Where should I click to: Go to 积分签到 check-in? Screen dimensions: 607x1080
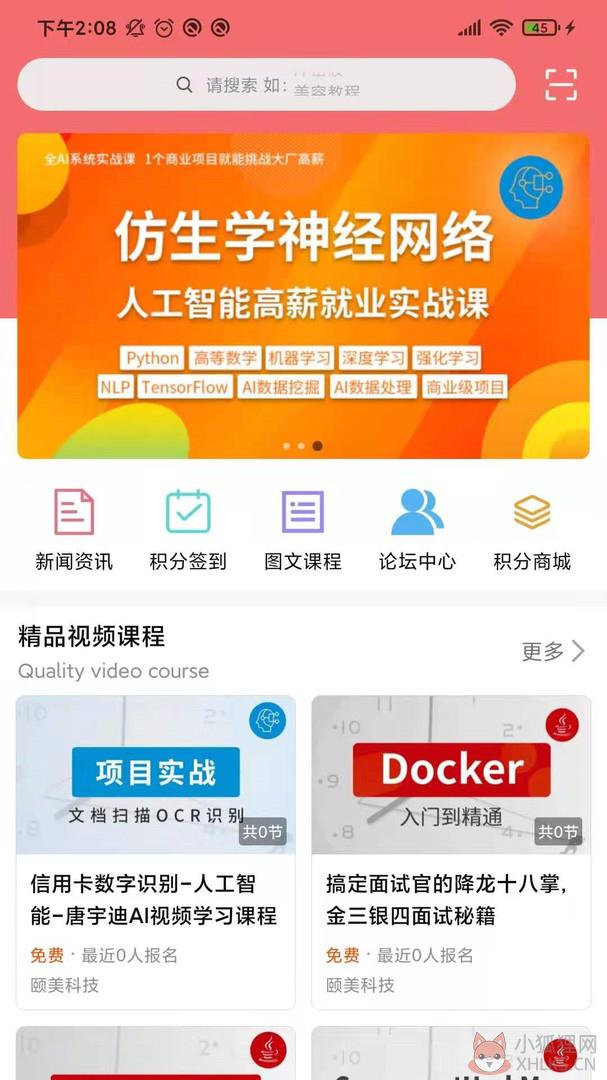[188, 530]
